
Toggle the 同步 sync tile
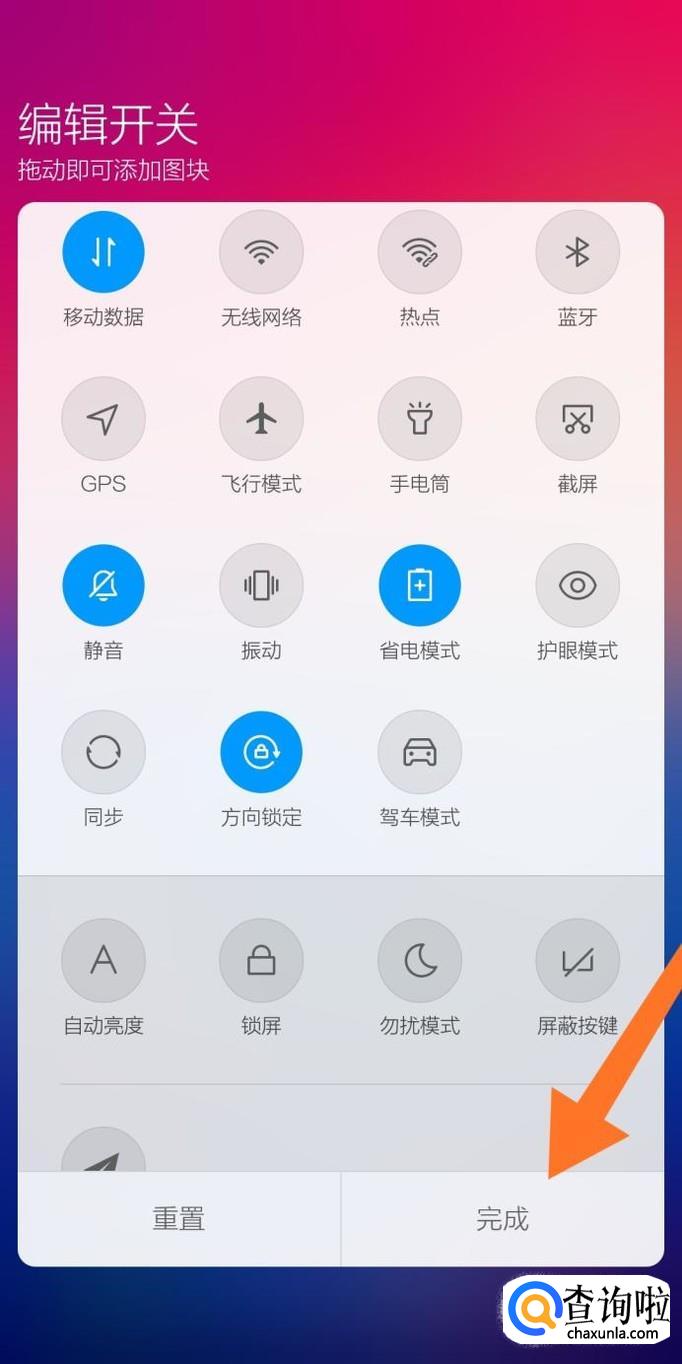[x=103, y=752]
